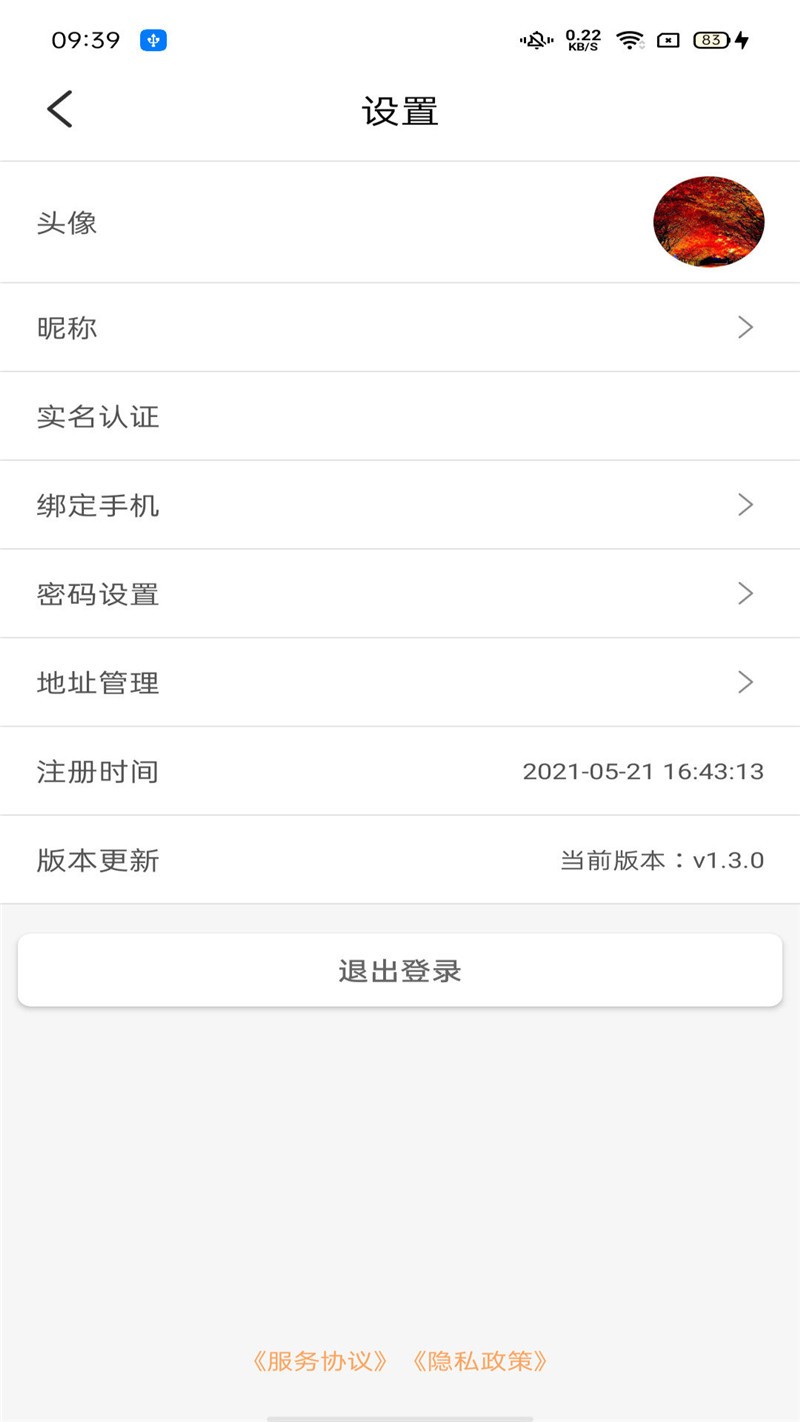800x1422 pixels.
Task: Open the 版本更新 entry
Action: click(x=400, y=860)
